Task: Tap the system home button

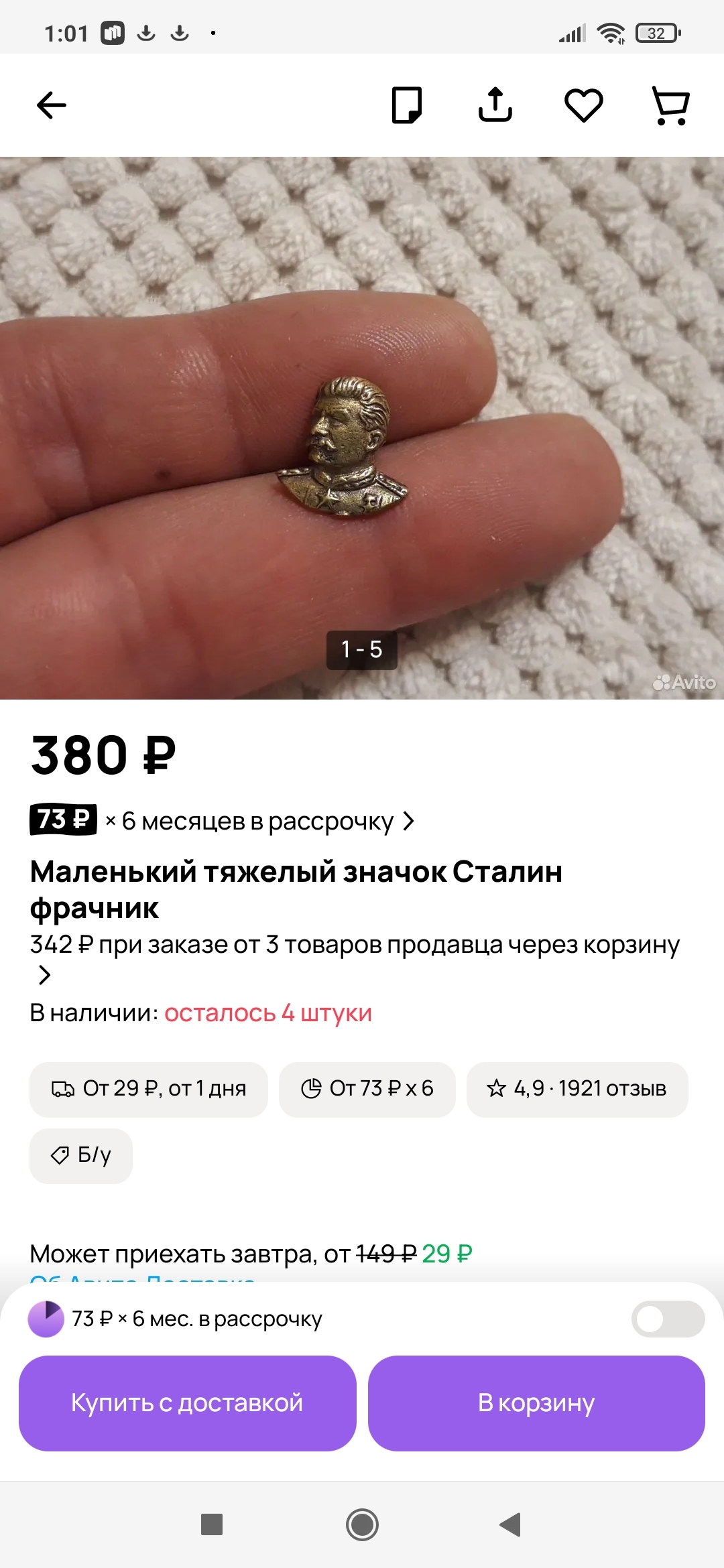Action: click(x=362, y=1524)
